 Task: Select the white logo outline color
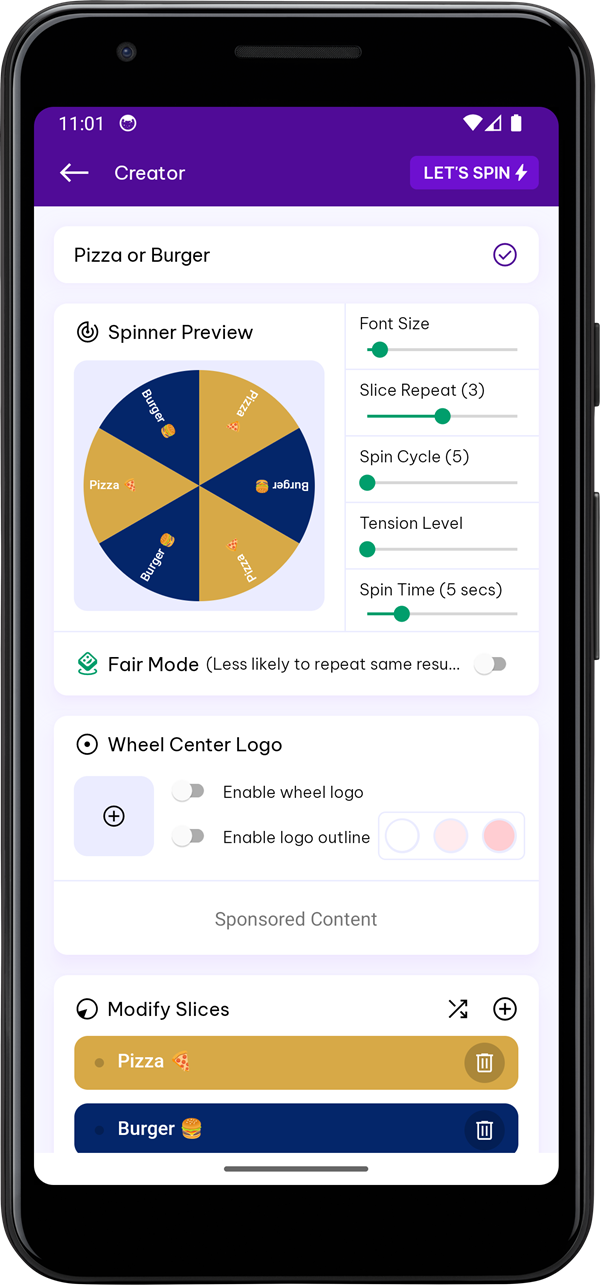[x=402, y=836]
